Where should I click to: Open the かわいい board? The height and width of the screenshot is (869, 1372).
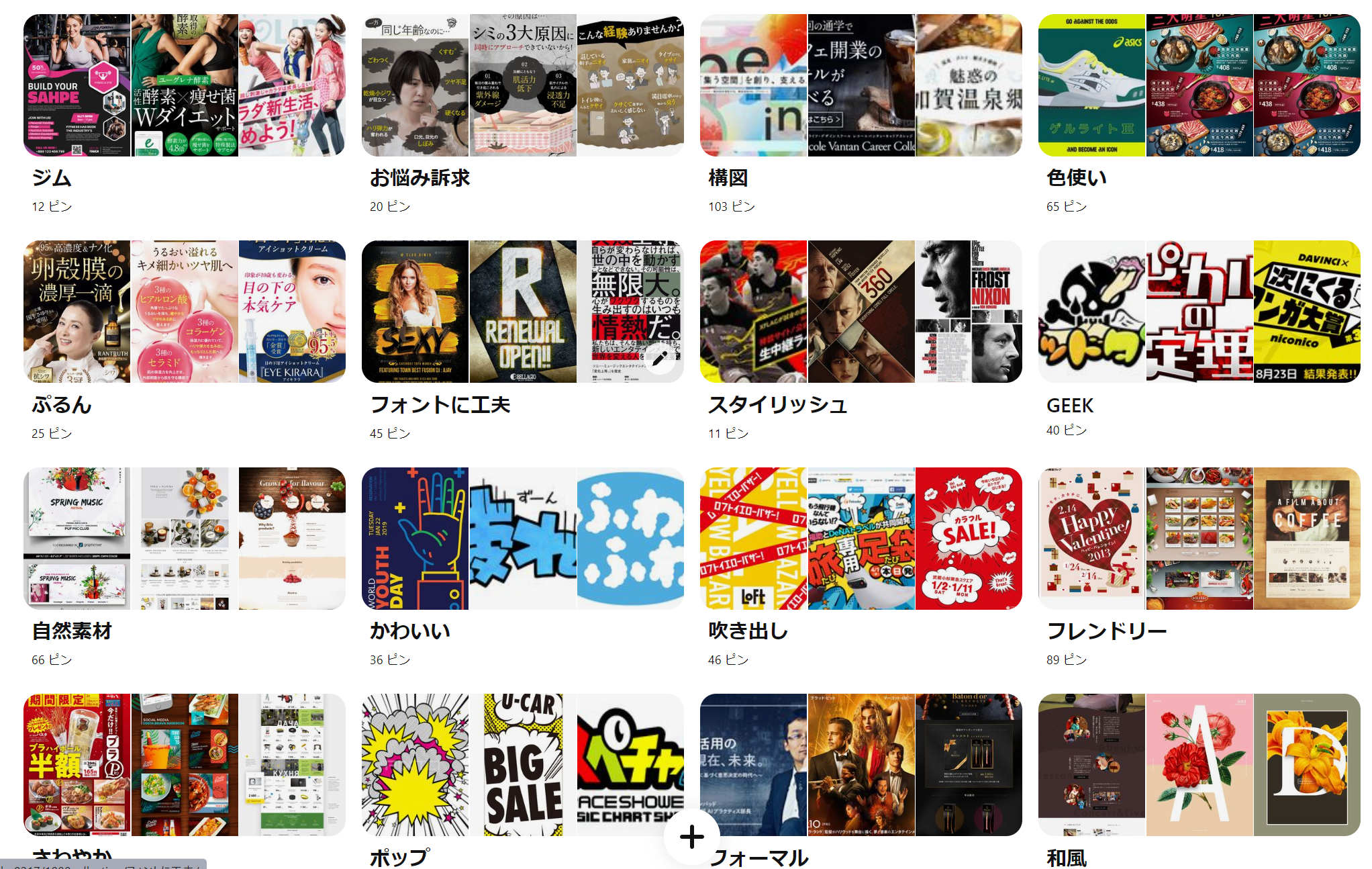pyautogui.click(x=522, y=539)
